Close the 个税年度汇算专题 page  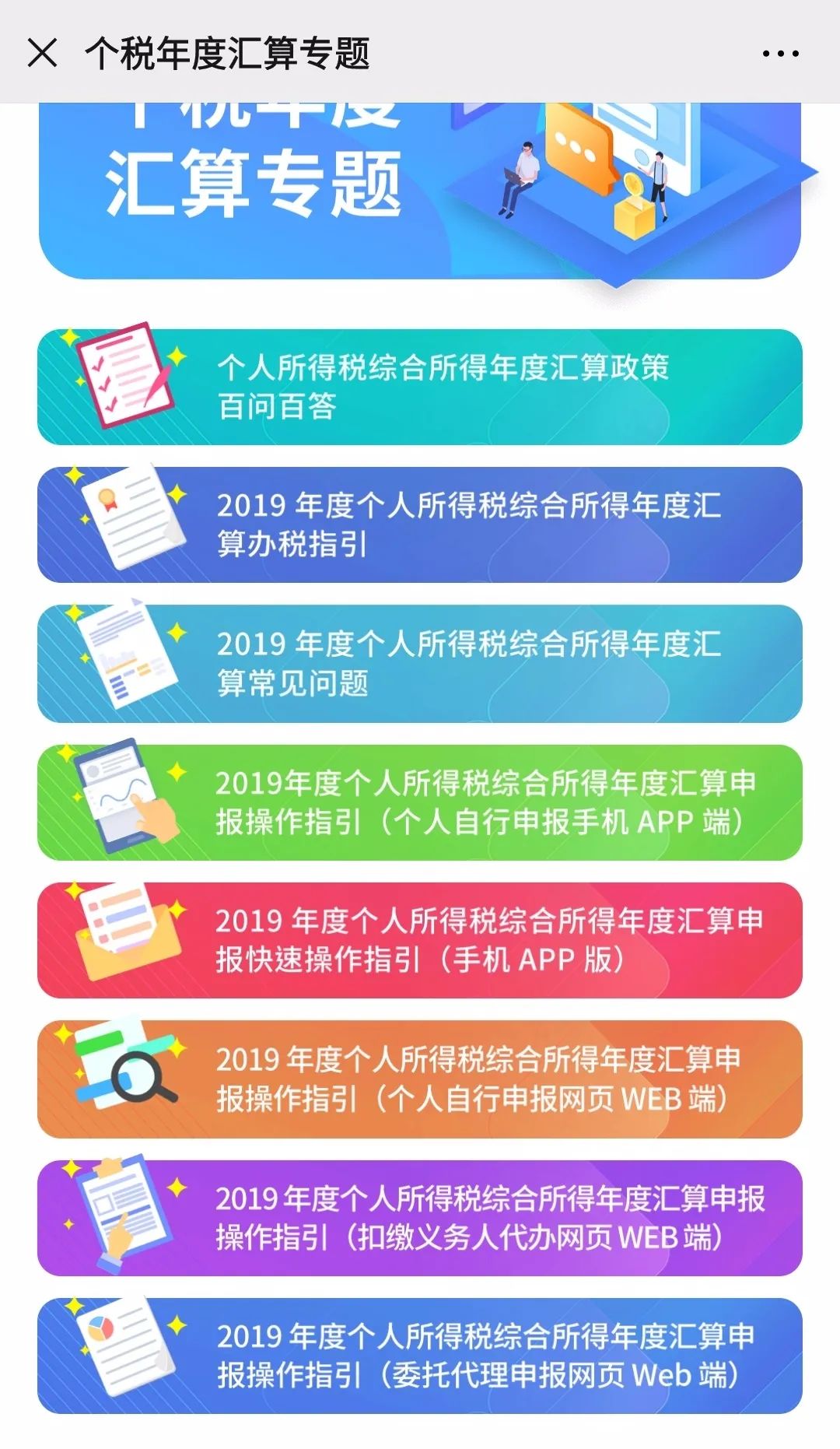[42, 53]
